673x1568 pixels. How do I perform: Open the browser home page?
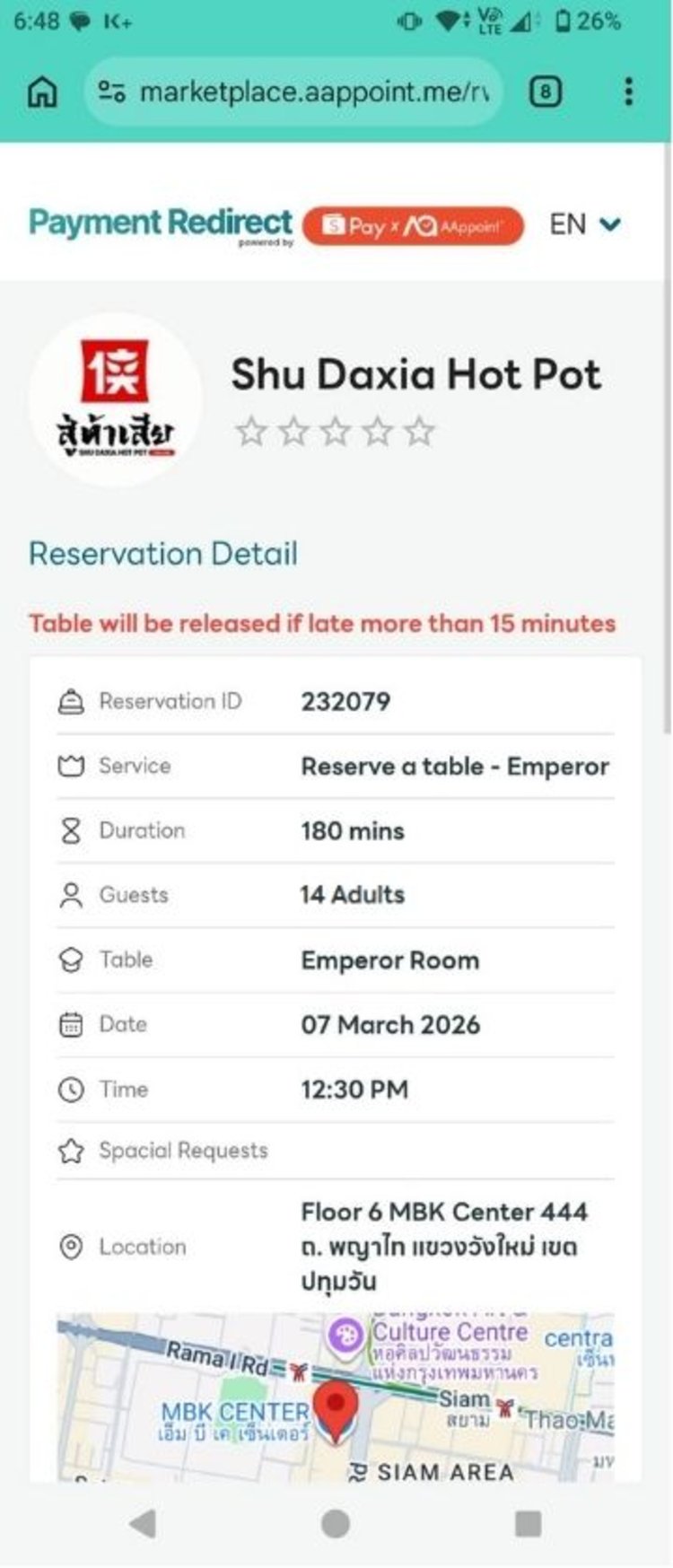[42, 92]
